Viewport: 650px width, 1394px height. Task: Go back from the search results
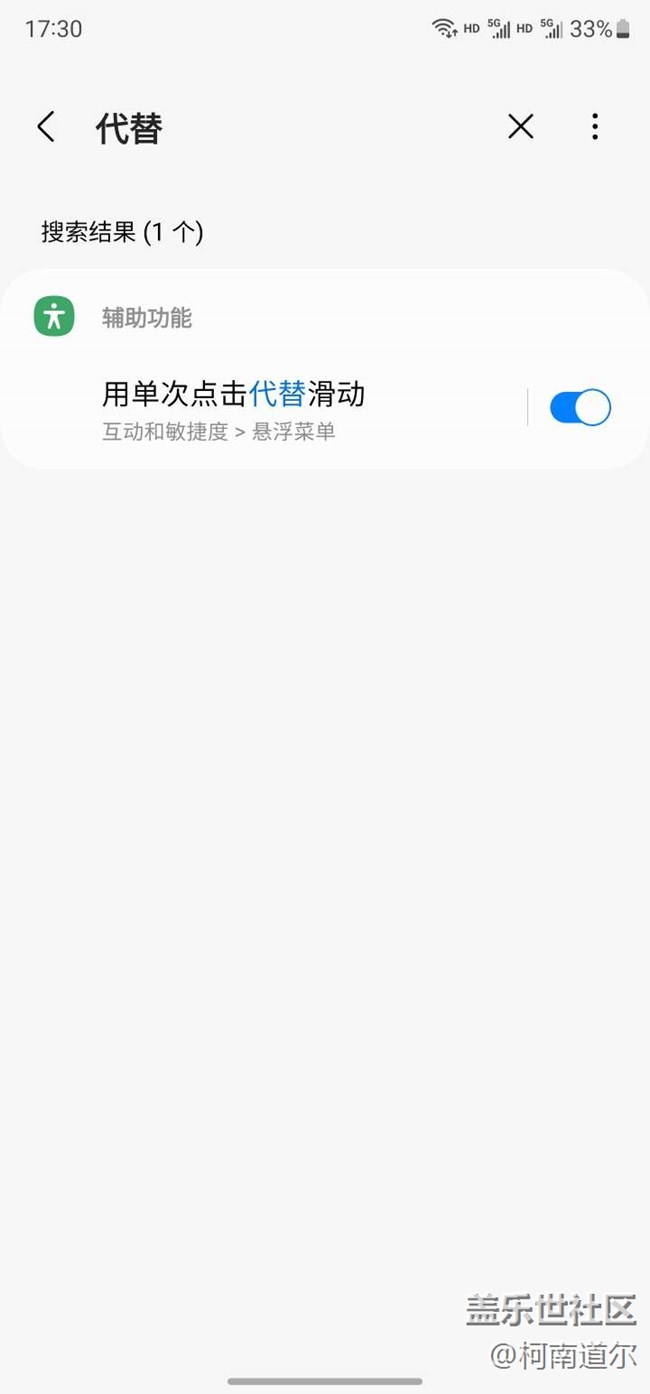[x=46, y=127]
